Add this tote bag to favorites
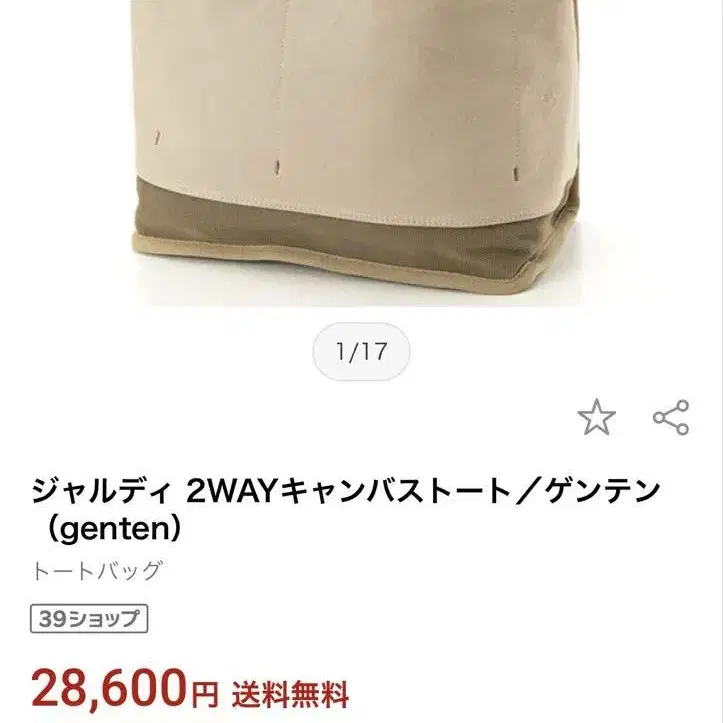Viewport: 723px width, 723px height. (x=596, y=417)
